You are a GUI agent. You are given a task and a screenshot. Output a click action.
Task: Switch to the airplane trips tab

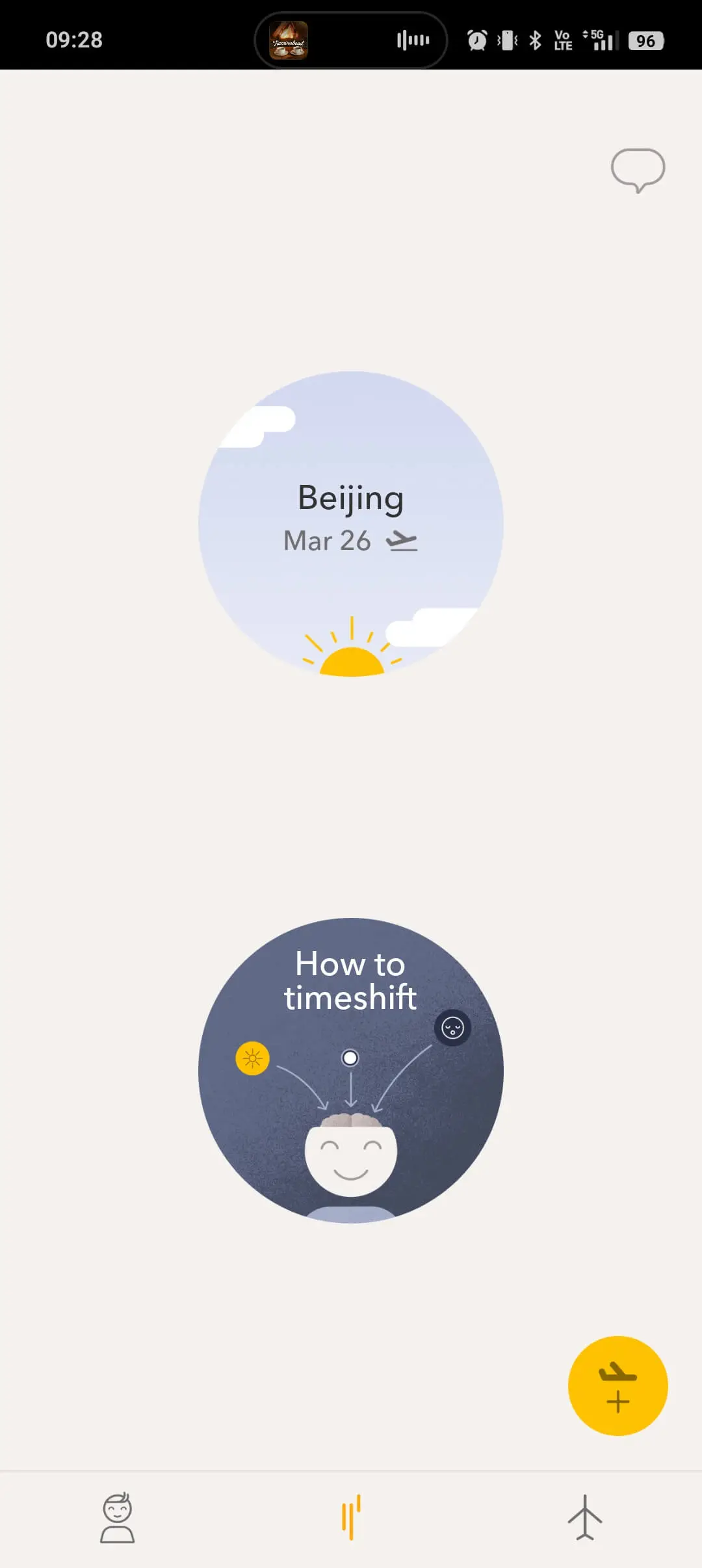tap(584, 1517)
